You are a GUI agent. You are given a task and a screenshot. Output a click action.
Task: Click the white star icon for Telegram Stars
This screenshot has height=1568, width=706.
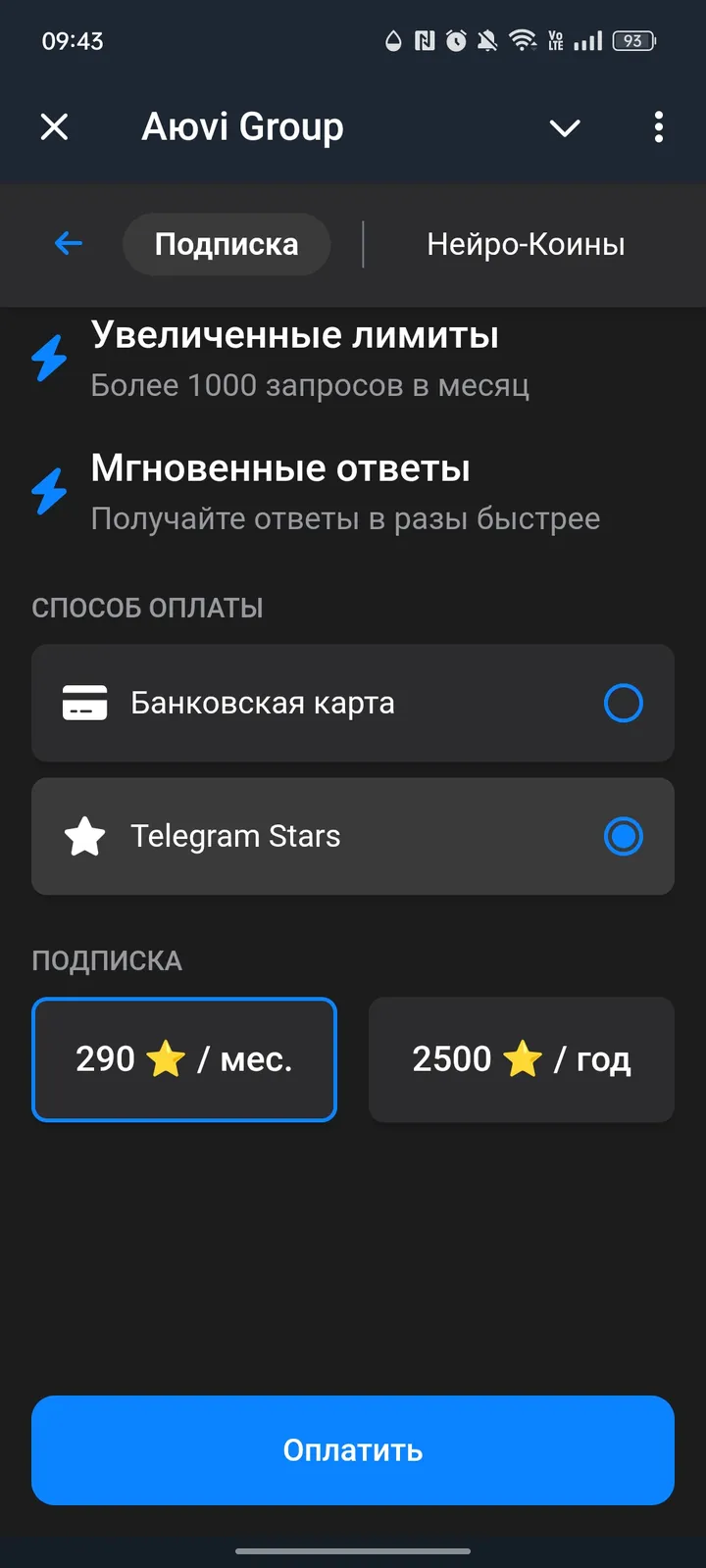click(x=83, y=836)
